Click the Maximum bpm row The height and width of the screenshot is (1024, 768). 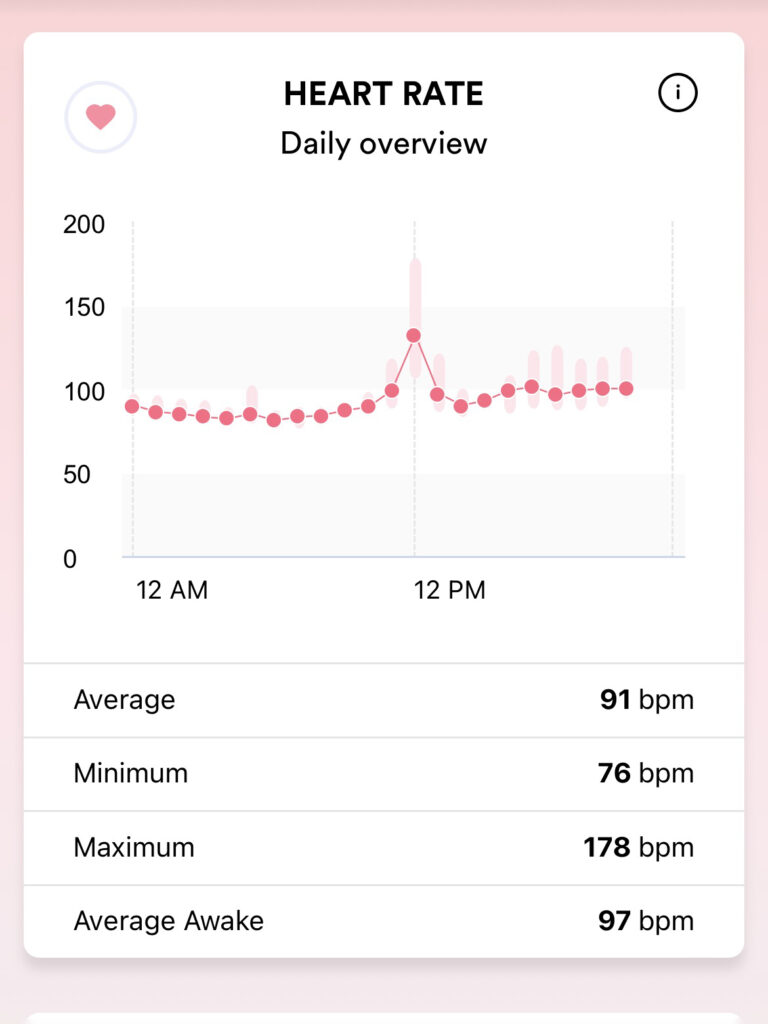click(x=384, y=847)
